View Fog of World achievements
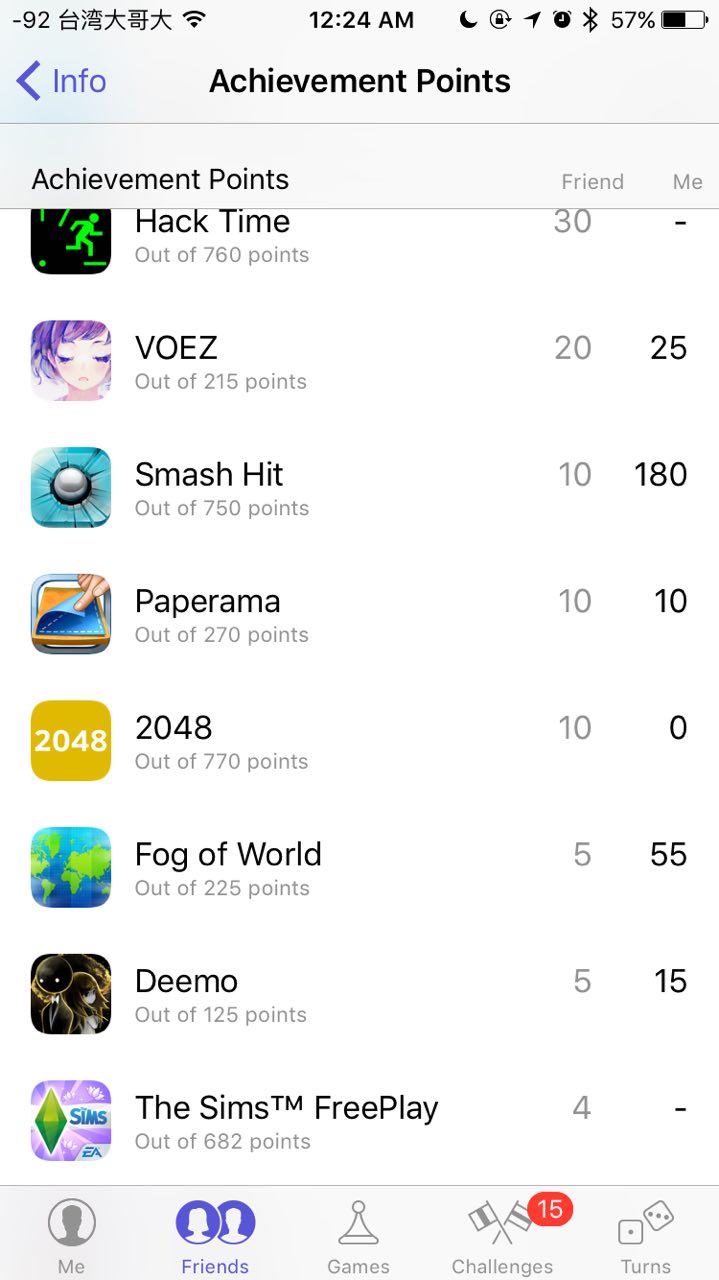Viewport: 719px width, 1280px height. [x=359, y=868]
